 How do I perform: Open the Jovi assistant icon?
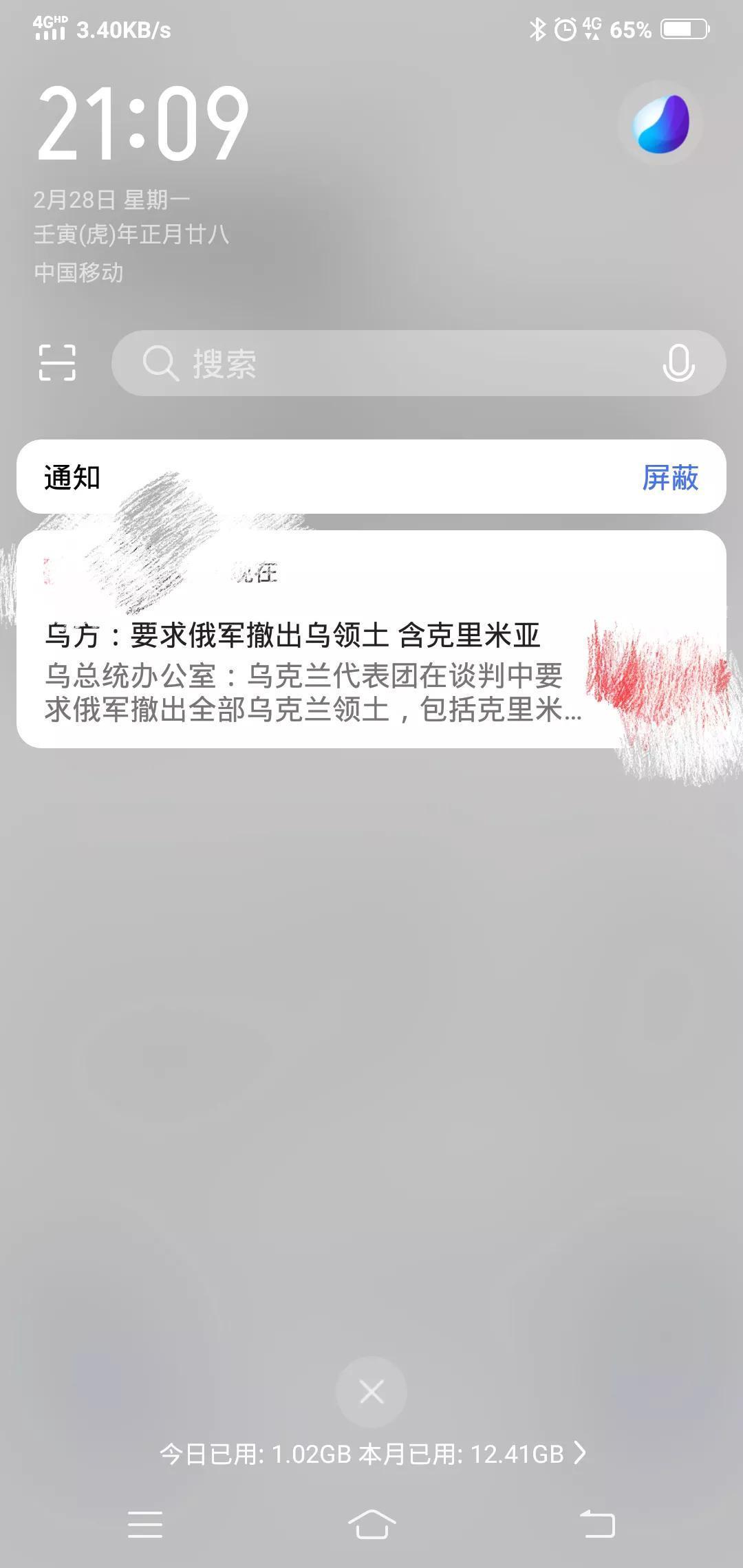tap(660, 124)
